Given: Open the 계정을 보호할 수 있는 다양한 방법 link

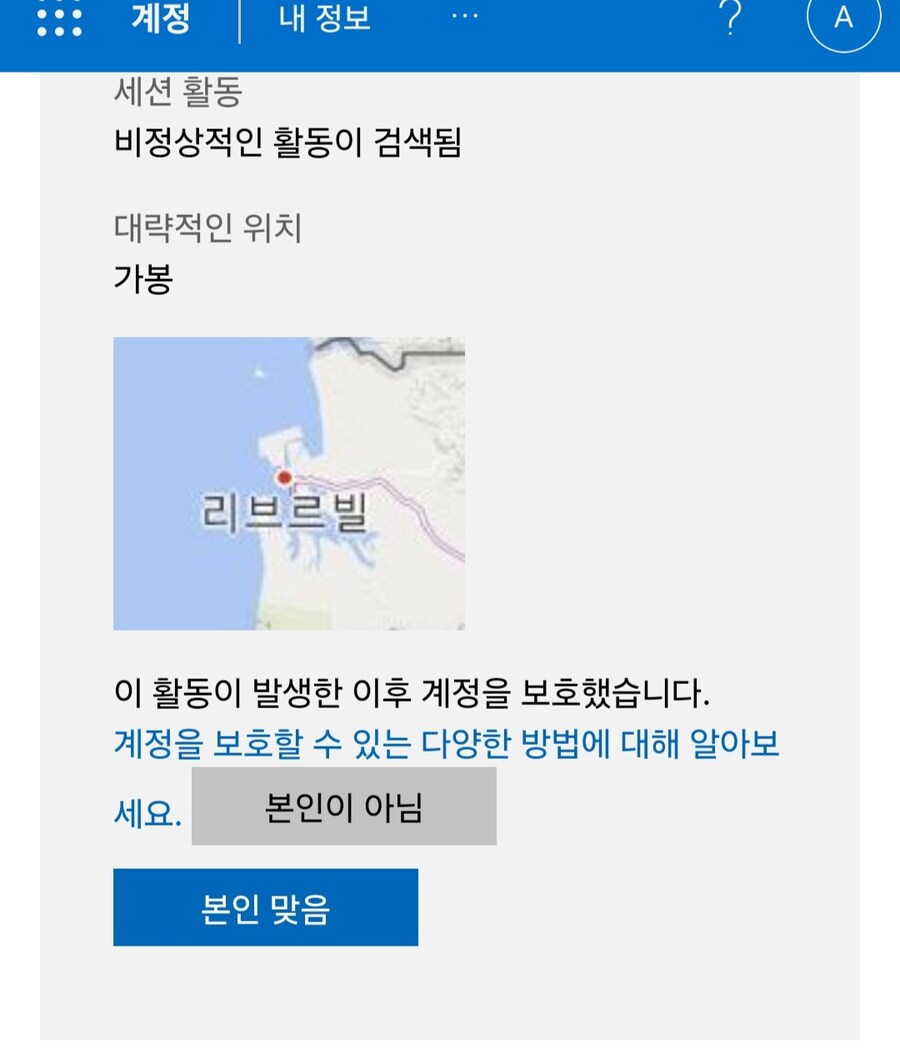Looking at the screenshot, I should tap(446, 745).
